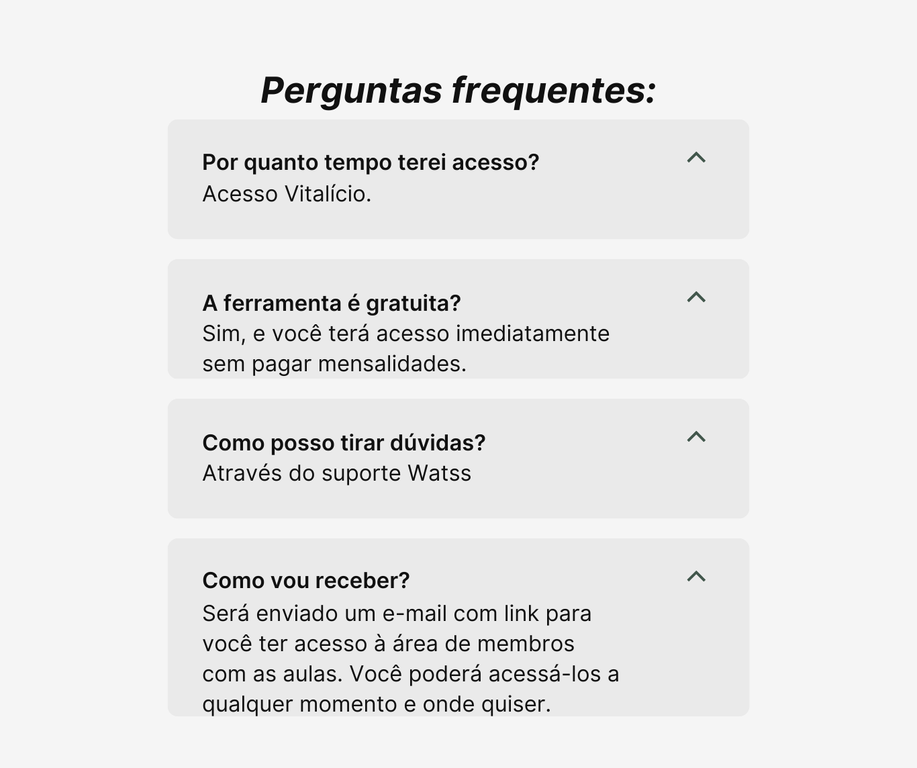
Task: Collapse the 'Como vou receber?' section
Action: tap(696, 577)
